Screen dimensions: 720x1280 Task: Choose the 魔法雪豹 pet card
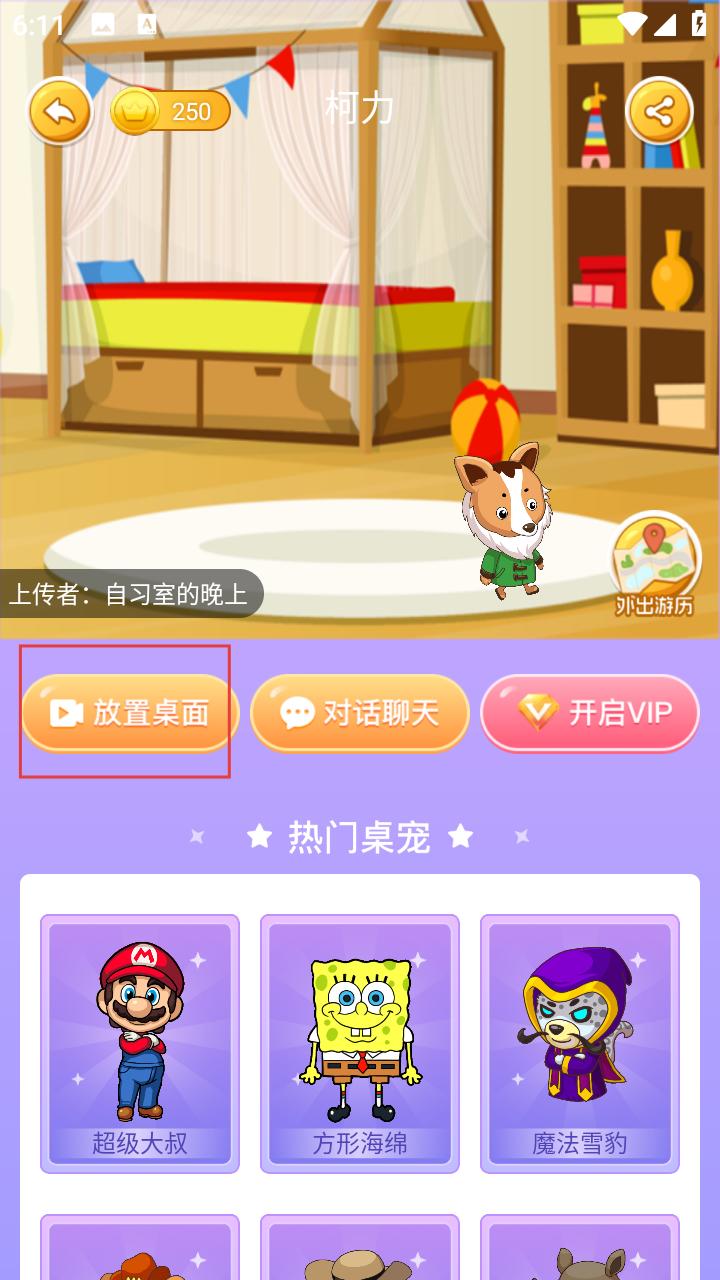tap(580, 1043)
